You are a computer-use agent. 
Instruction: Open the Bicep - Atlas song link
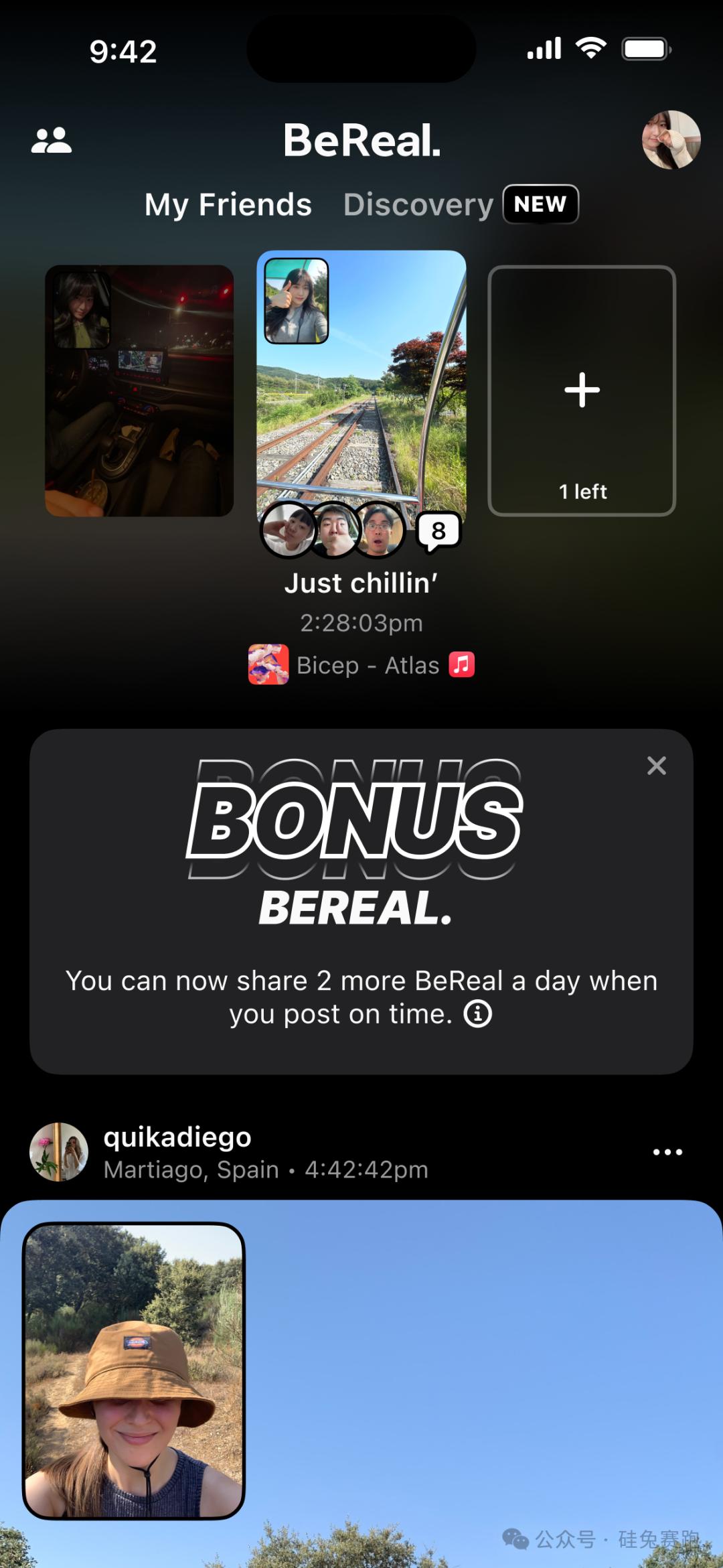click(x=361, y=664)
